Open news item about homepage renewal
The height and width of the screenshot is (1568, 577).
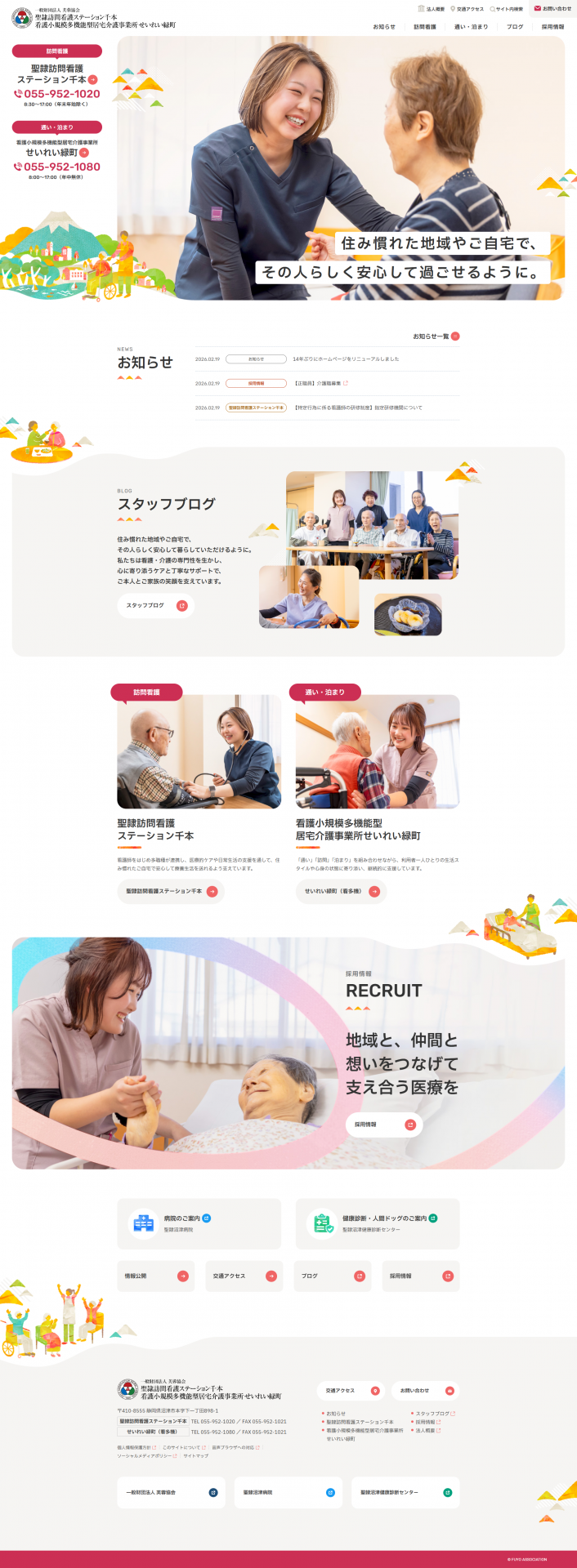[346, 359]
